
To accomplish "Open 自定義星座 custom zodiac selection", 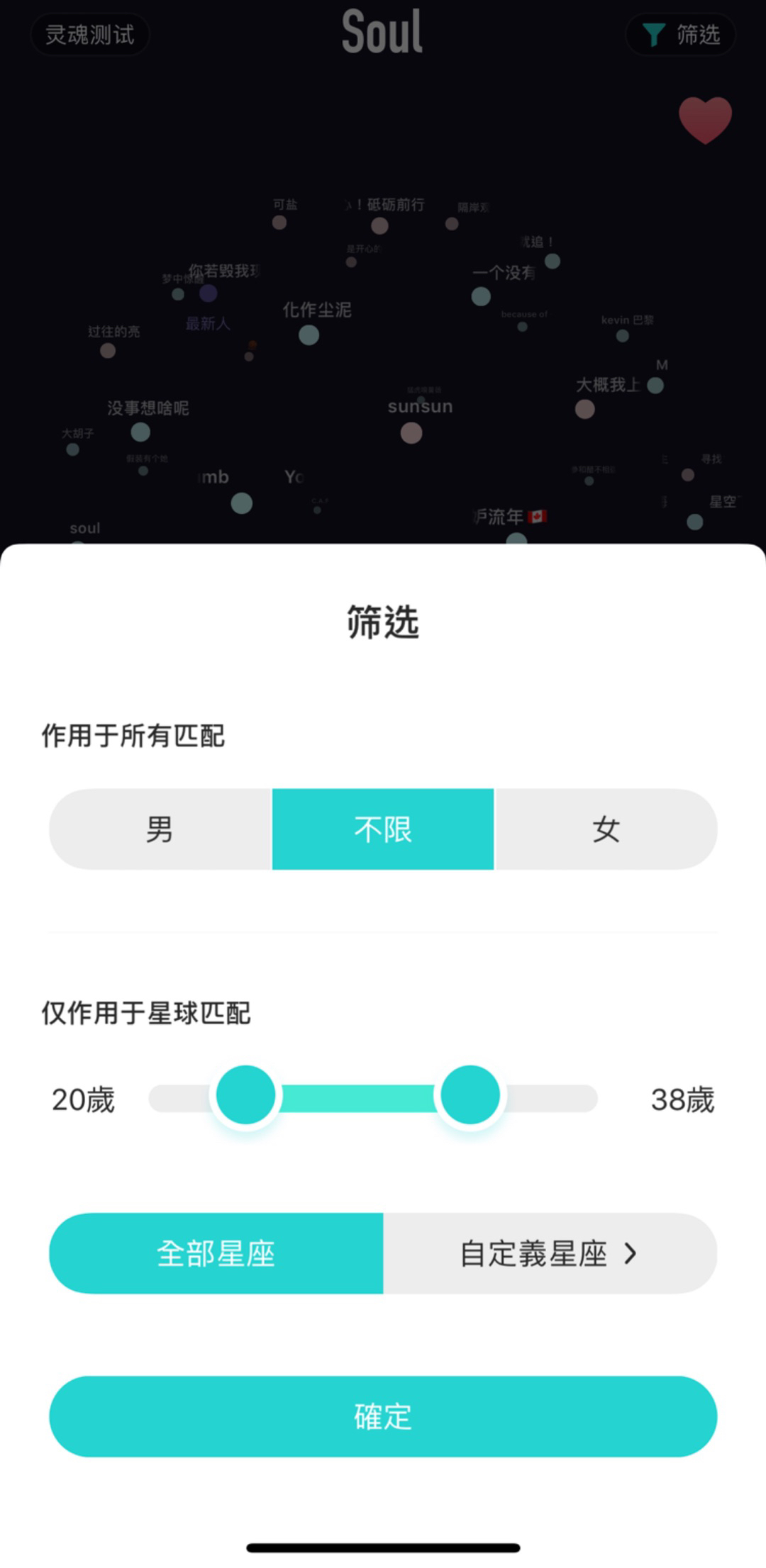I will 550,1253.
